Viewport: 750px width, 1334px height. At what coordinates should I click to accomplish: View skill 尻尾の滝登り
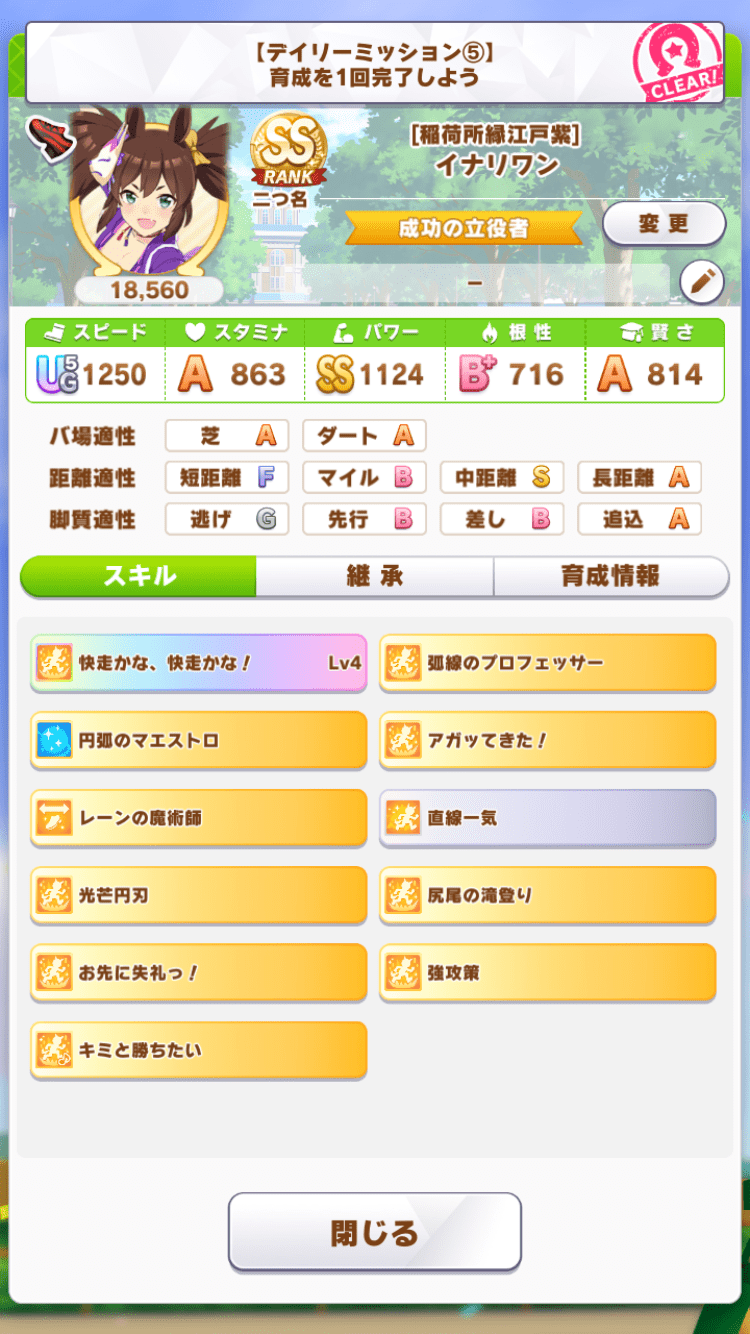click(x=547, y=895)
